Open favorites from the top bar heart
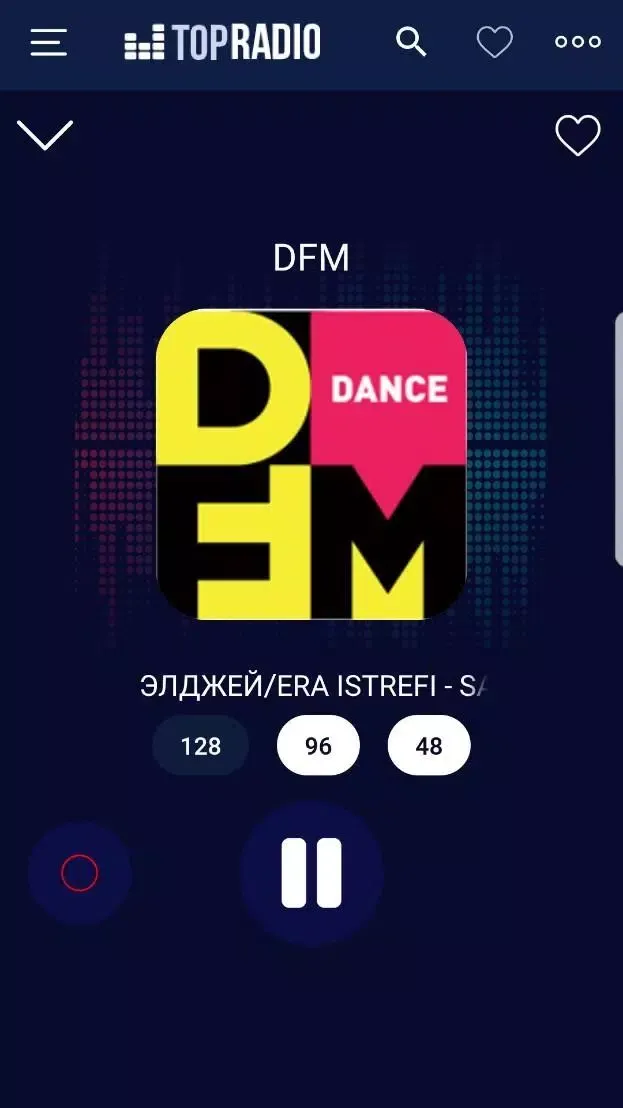This screenshot has height=1108, width=623. click(x=494, y=42)
